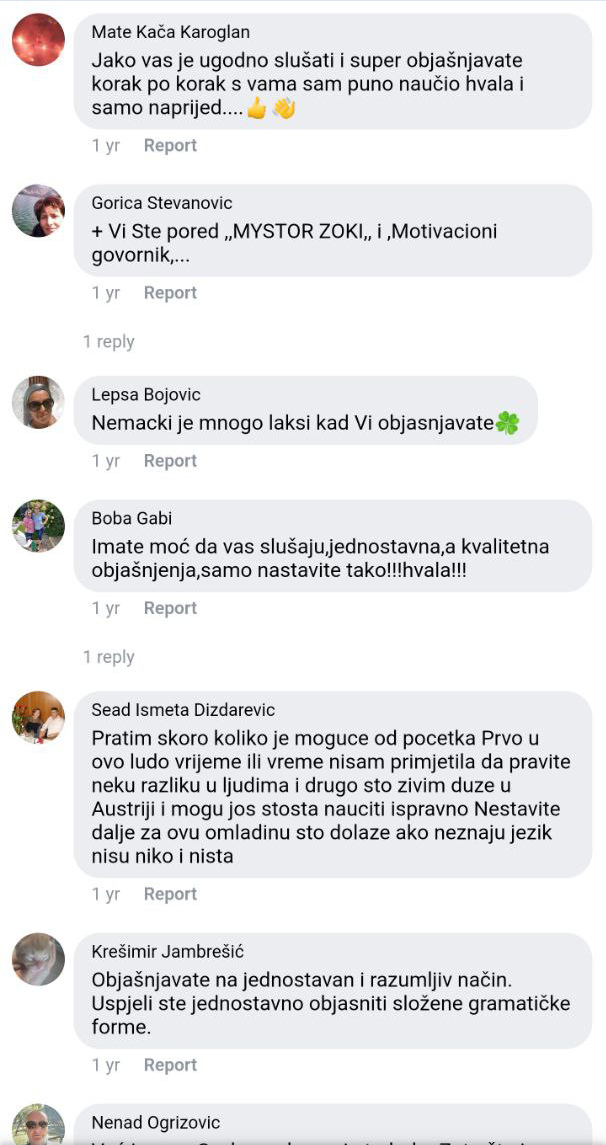View the reply under Boba Gabi's comment
The height and width of the screenshot is (1145, 606).
click(x=109, y=657)
